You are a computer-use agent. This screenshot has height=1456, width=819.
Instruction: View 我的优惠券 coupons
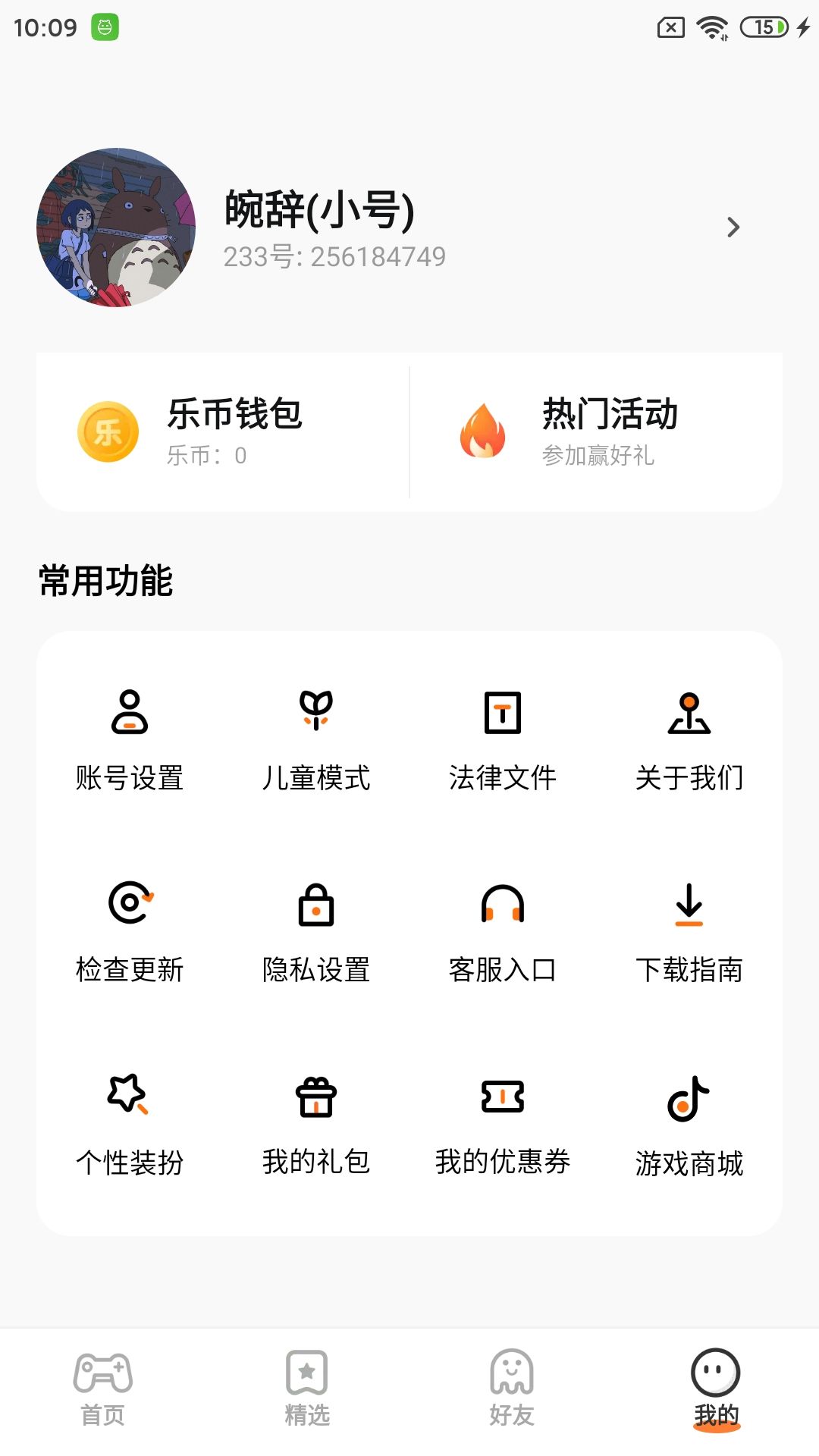[x=503, y=1124]
